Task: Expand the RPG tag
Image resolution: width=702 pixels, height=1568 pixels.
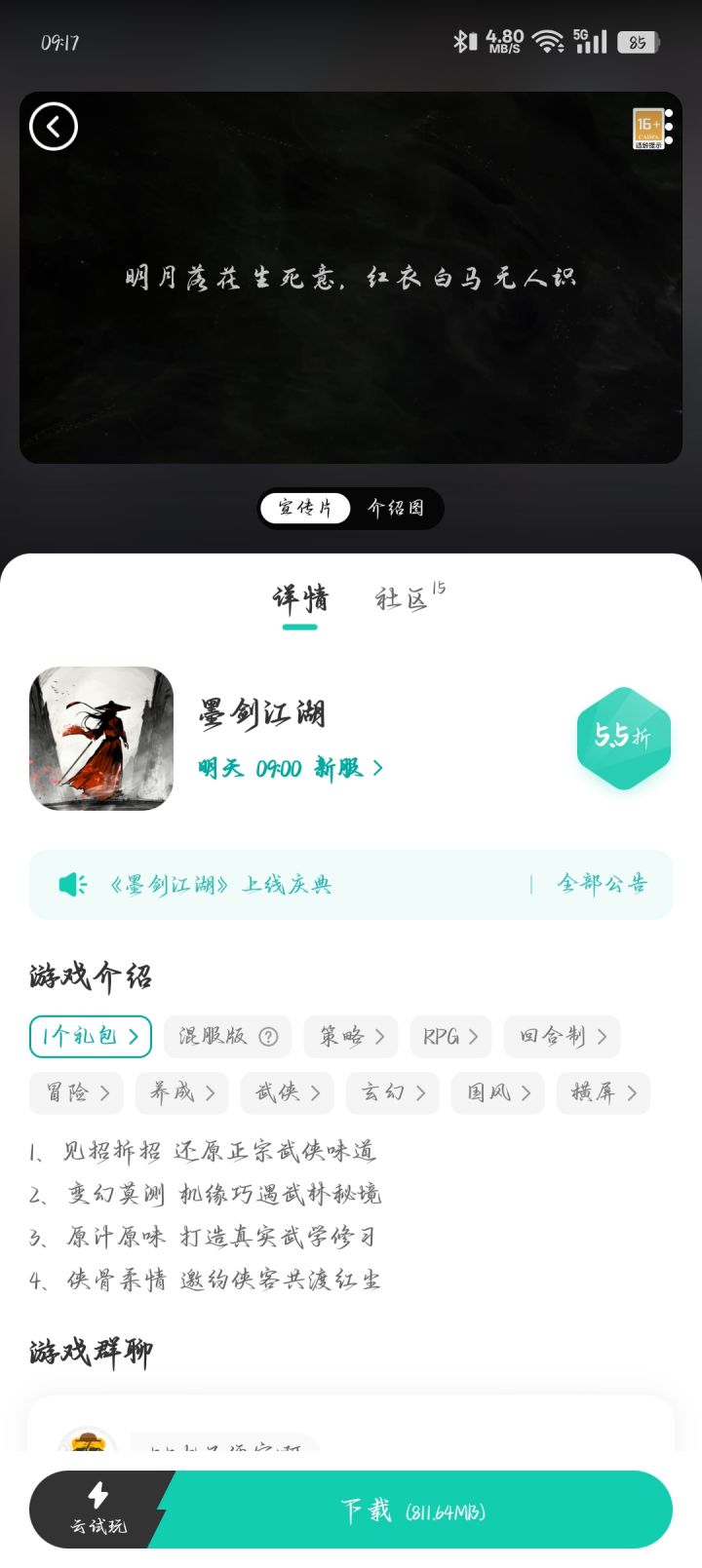Action: coord(450,1036)
